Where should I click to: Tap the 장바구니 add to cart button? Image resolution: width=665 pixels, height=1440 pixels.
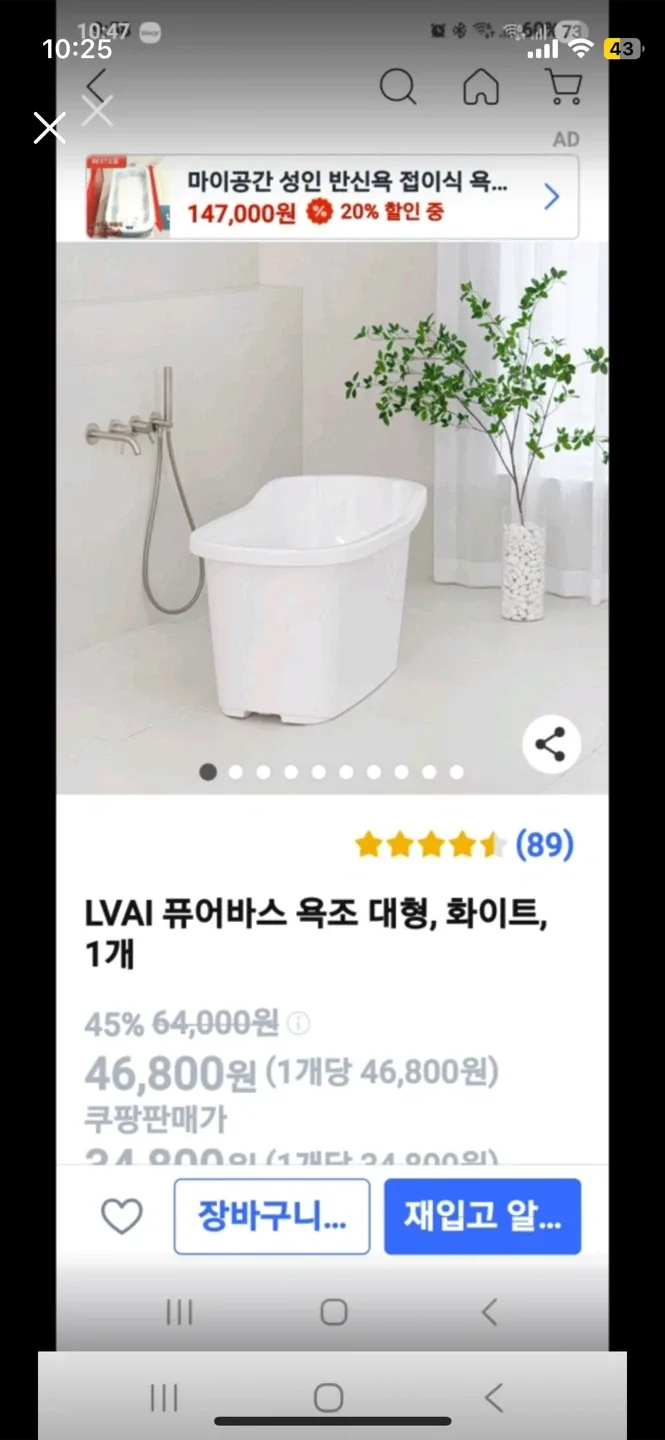click(272, 1217)
